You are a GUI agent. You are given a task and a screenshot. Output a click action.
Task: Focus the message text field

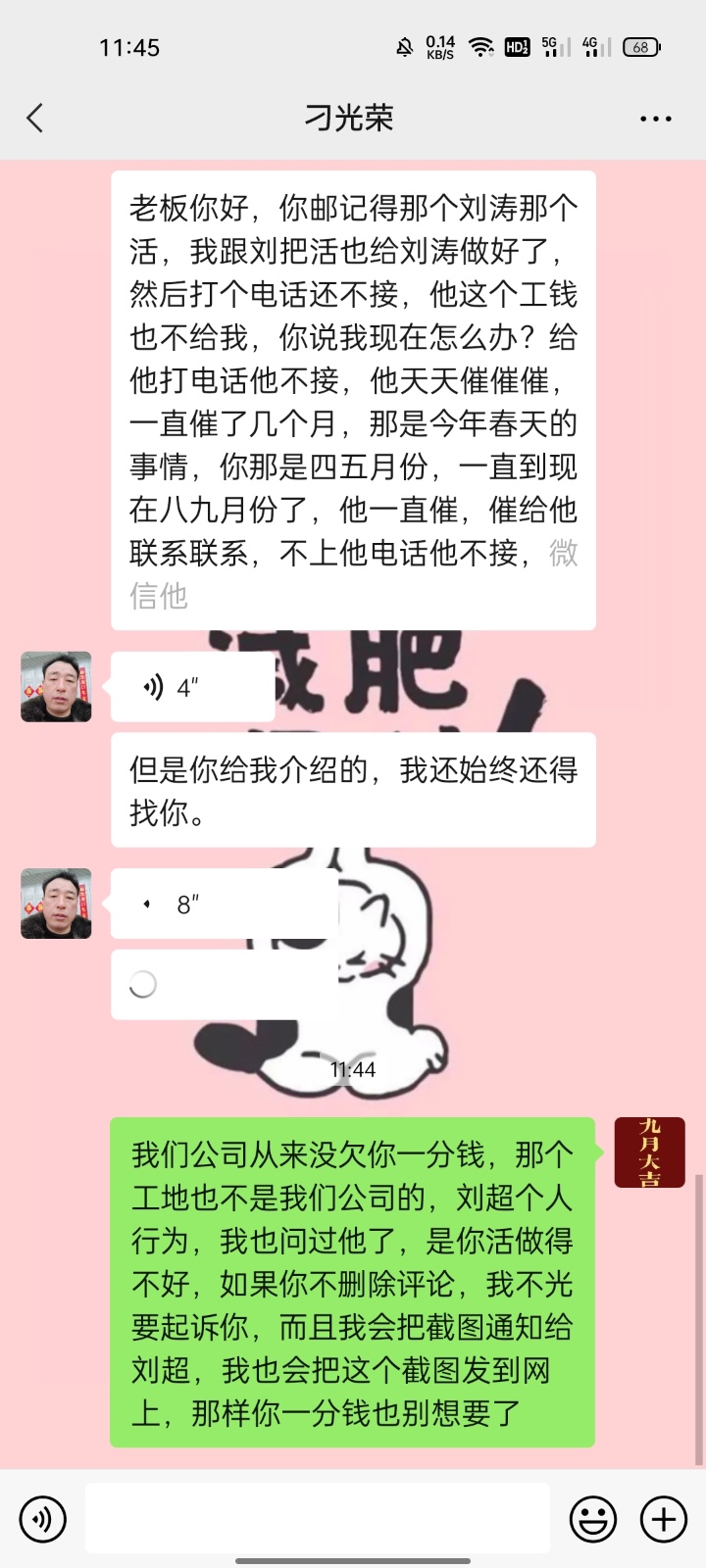click(317, 1519)
